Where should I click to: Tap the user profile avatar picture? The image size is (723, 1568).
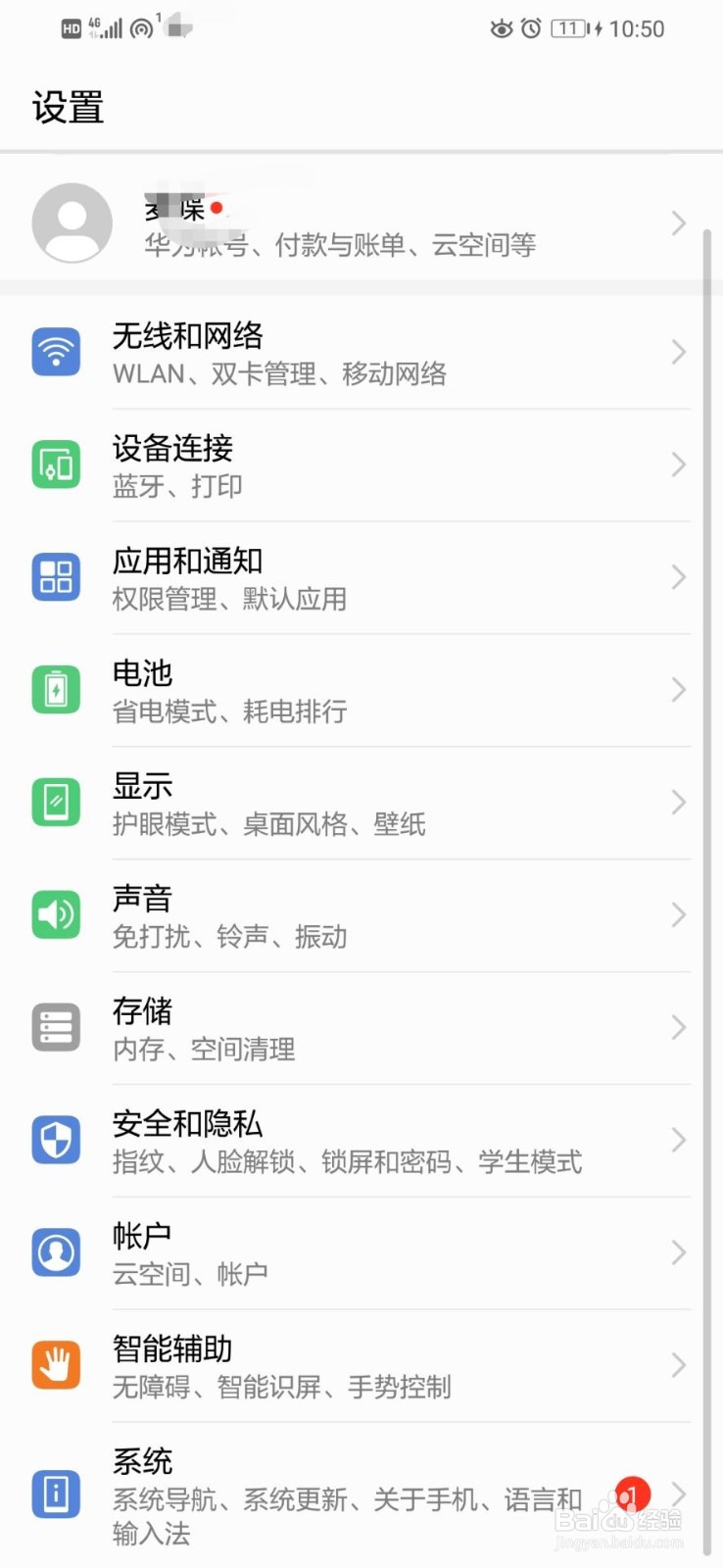(72, 222)
